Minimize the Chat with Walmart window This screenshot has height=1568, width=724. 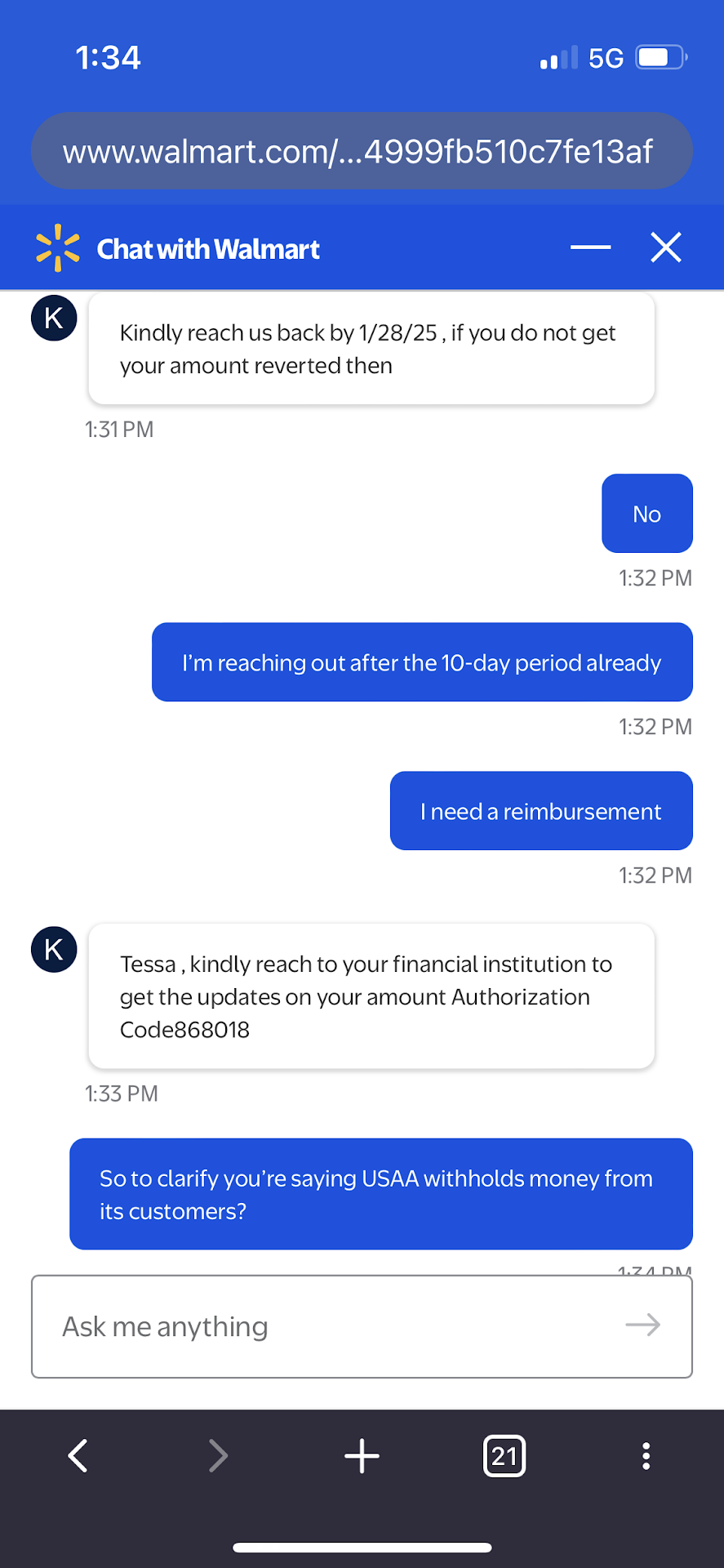click(590, 247)
